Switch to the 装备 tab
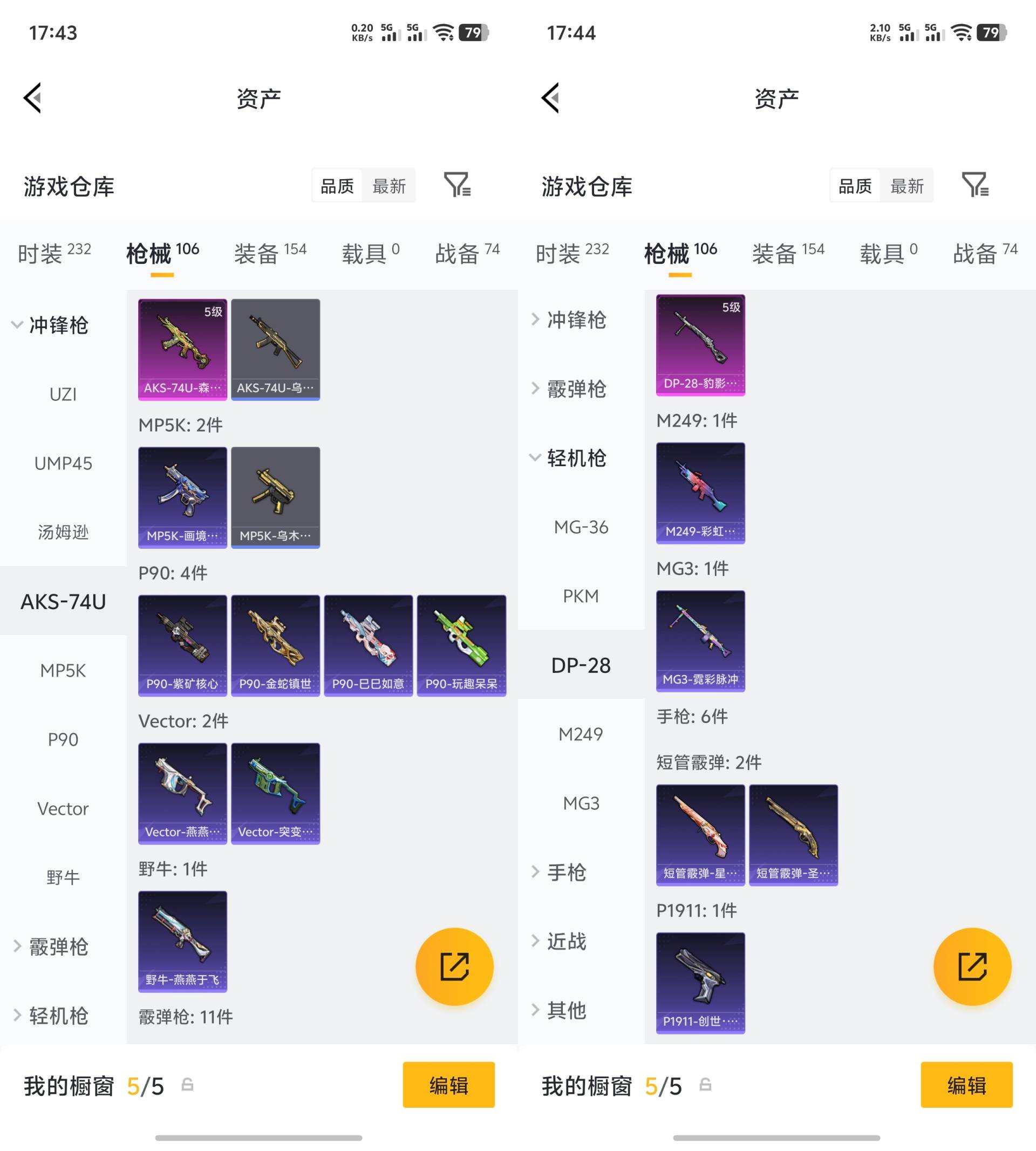Screen dimensions: 1036x1151 256,253
